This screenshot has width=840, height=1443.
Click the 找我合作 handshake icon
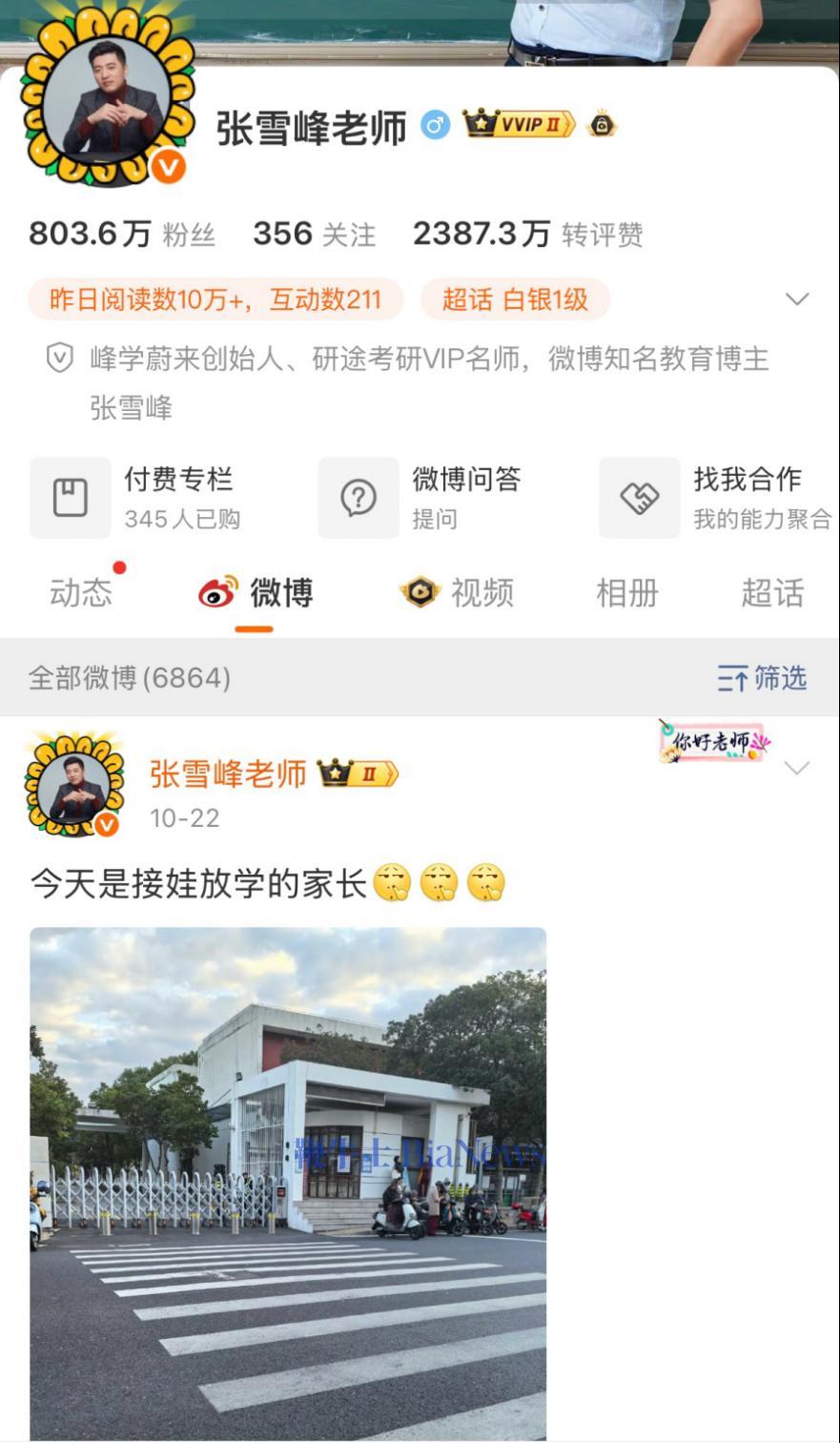pyautogui.click(x=640, y=497)
